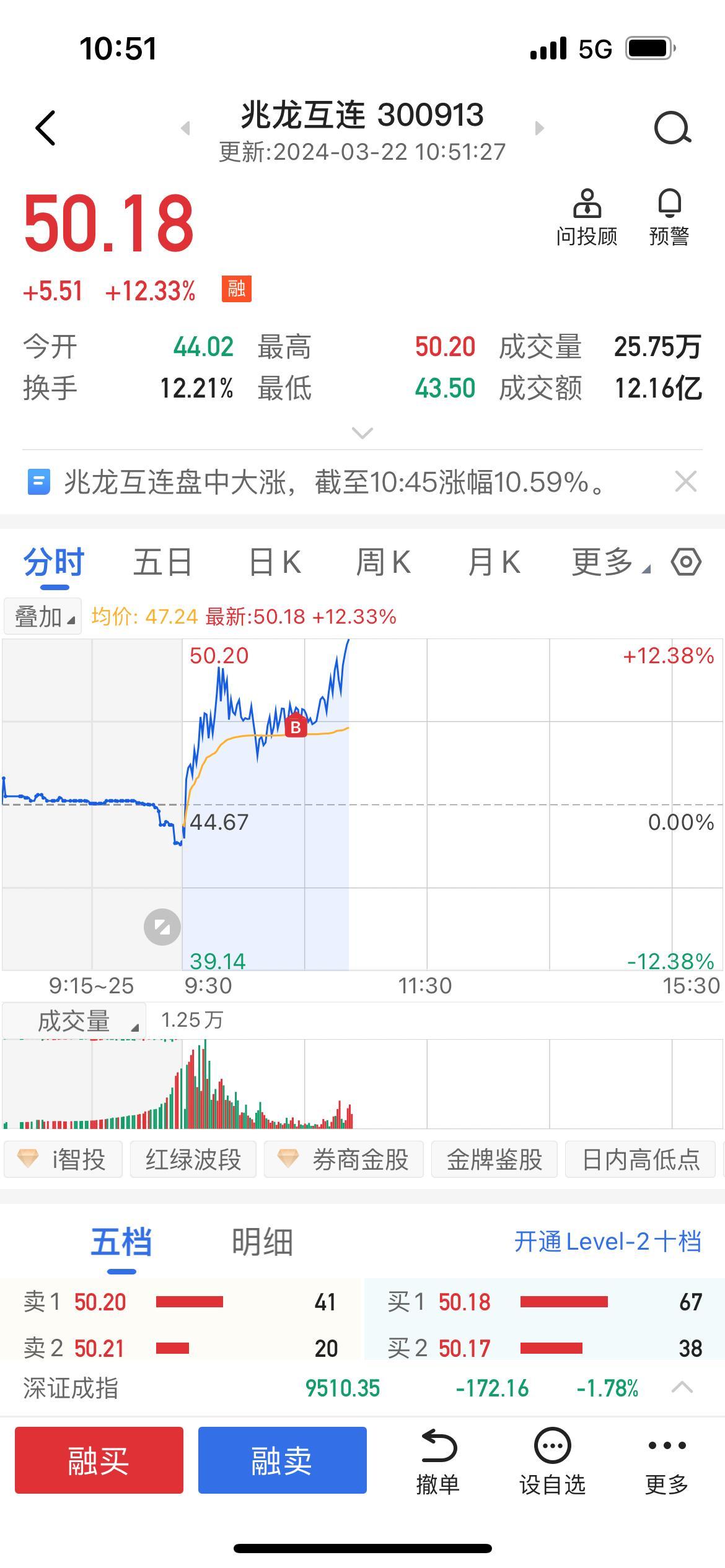Open chart settings via the gear icon
Image resolution: width=725 pixels, height=1568 pixels.
point(685,564)
